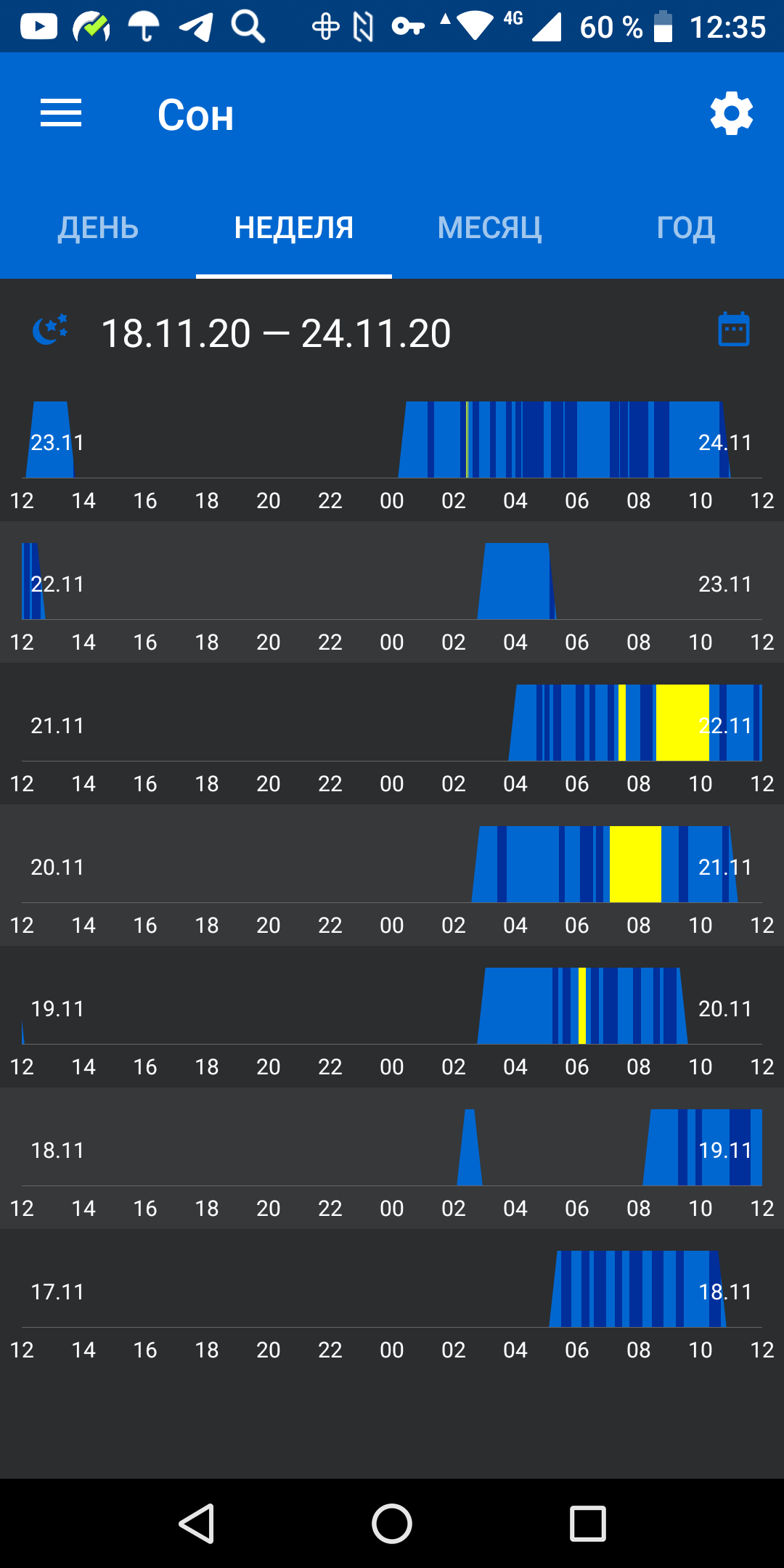Switch to the ГОД tab
This screenshot has height=1568, width=784.
[686, 228]
